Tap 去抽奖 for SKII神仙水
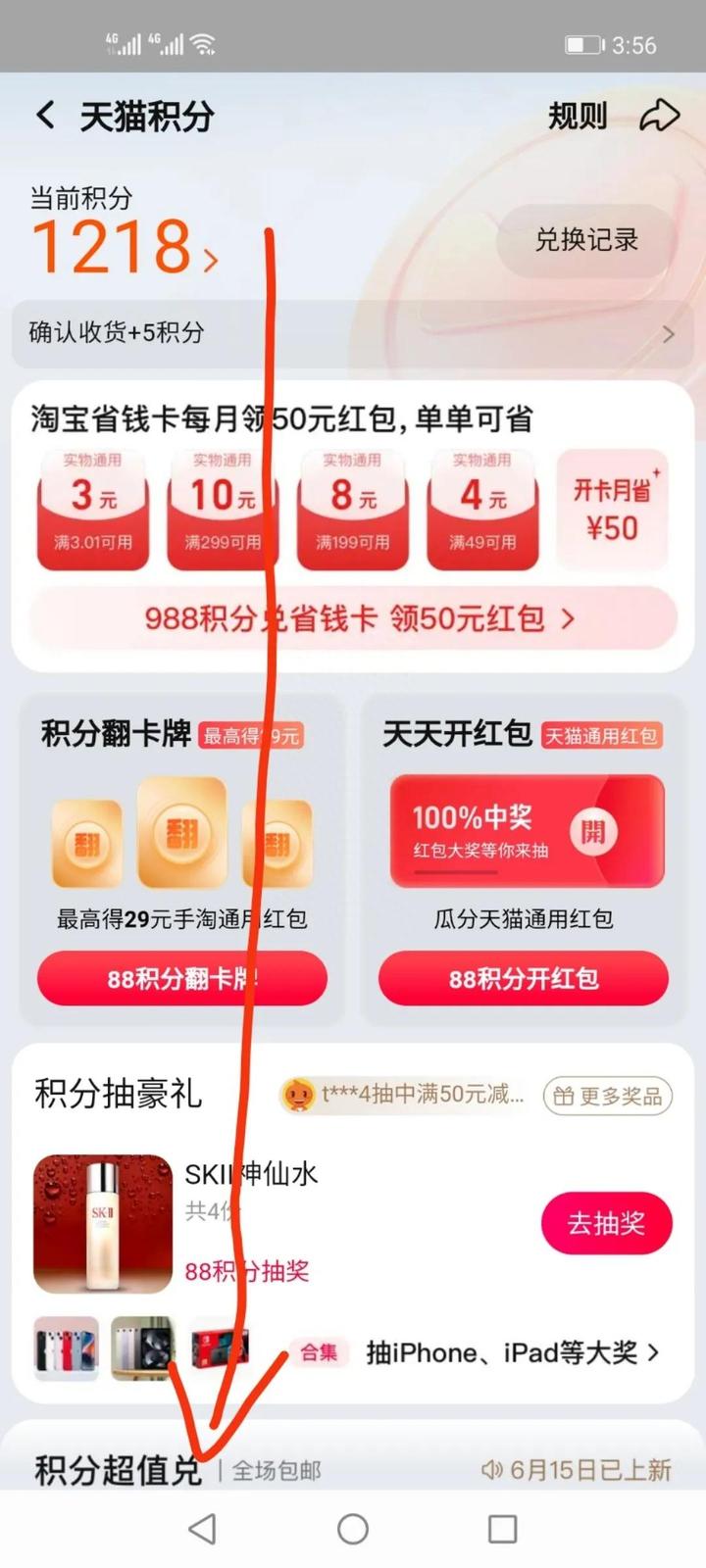This screenshot has width=706, height=1568. click(x=606, y=1223)
